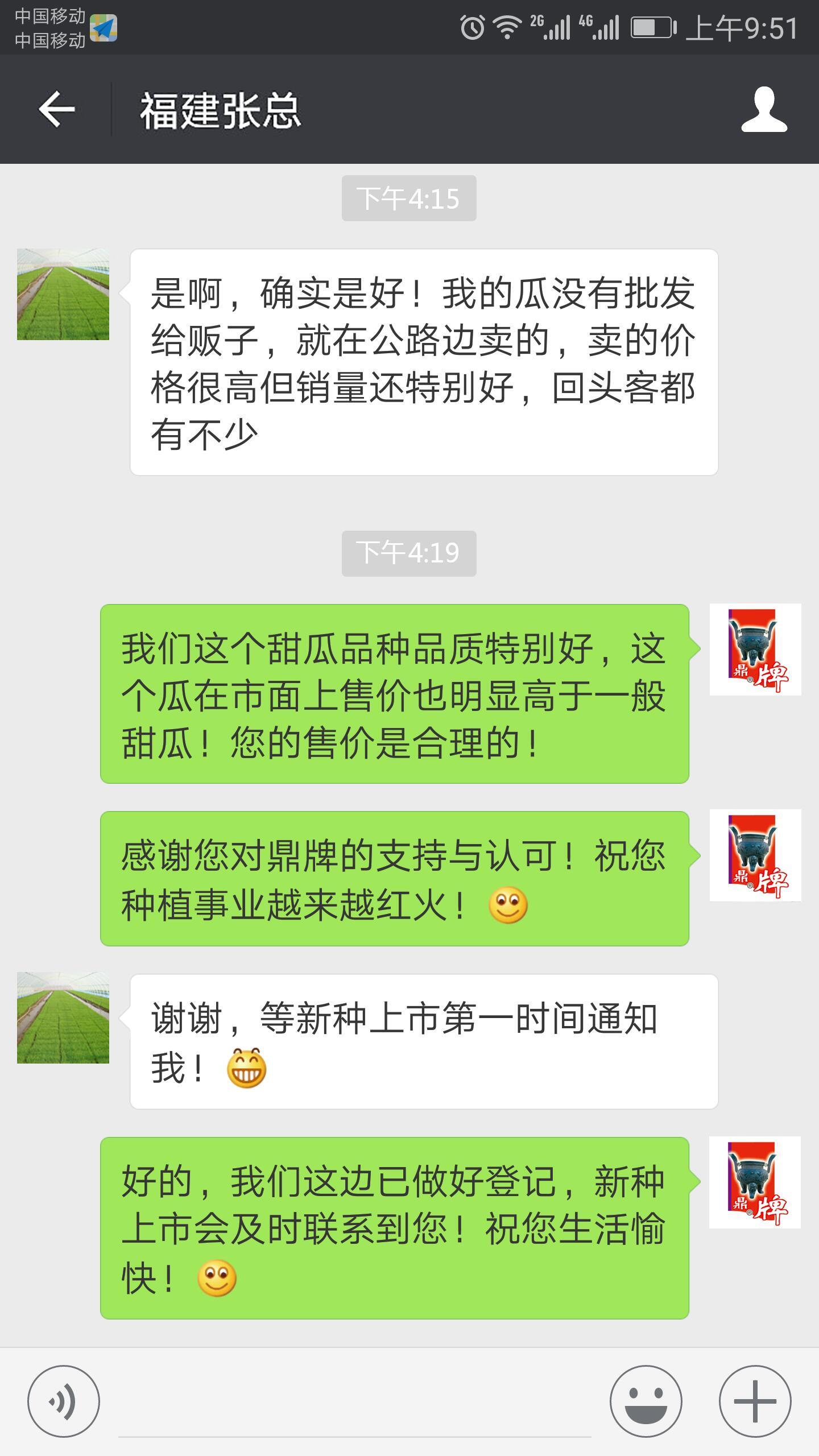Viewport: 819px width, 1456px height.
Task: Tap the greenhouse avatar beside 是啊 message
Action: [63, 294]
